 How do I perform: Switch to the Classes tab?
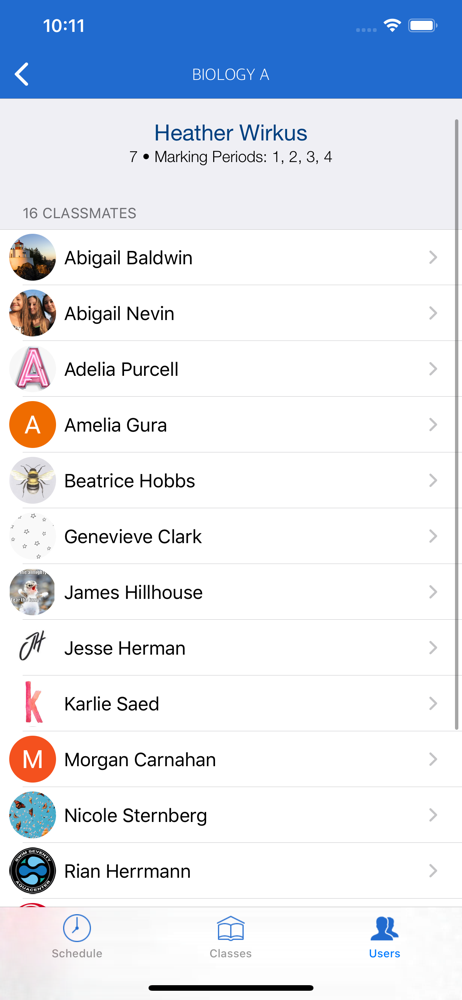pos(230,936)
